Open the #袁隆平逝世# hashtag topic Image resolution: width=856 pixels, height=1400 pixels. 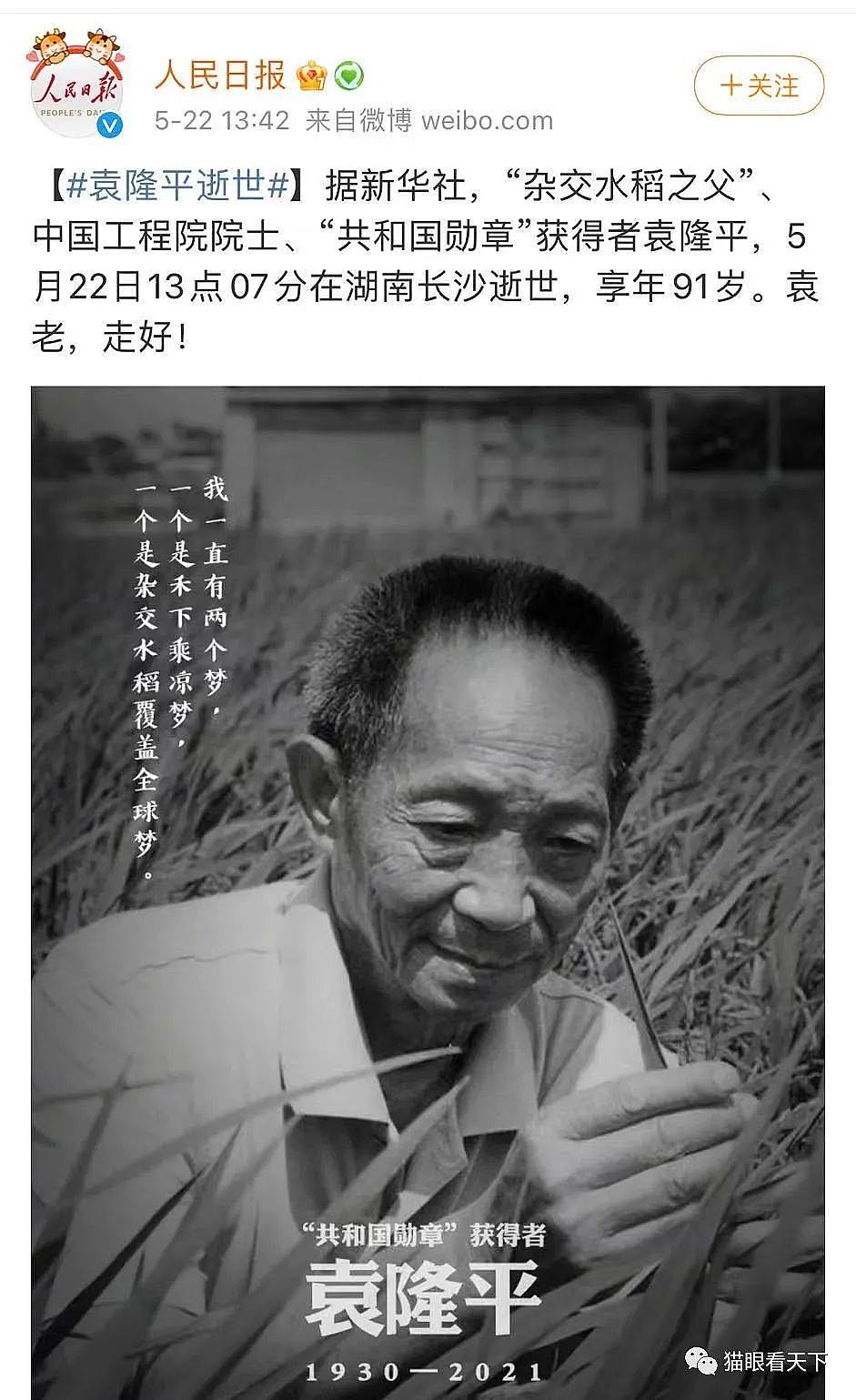coord(177,186)
